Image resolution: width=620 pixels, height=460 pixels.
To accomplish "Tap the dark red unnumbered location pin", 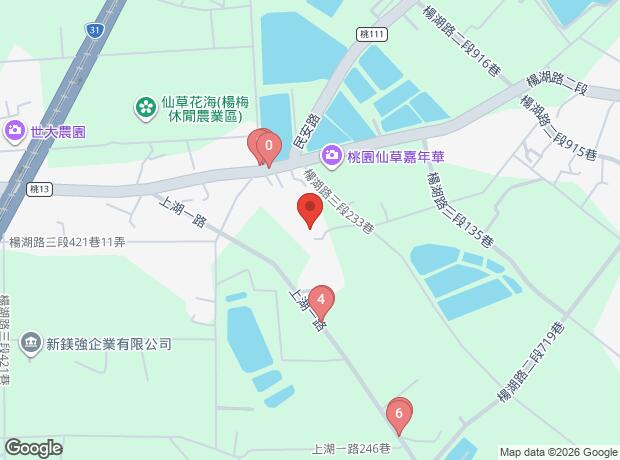I will point(310,211).
